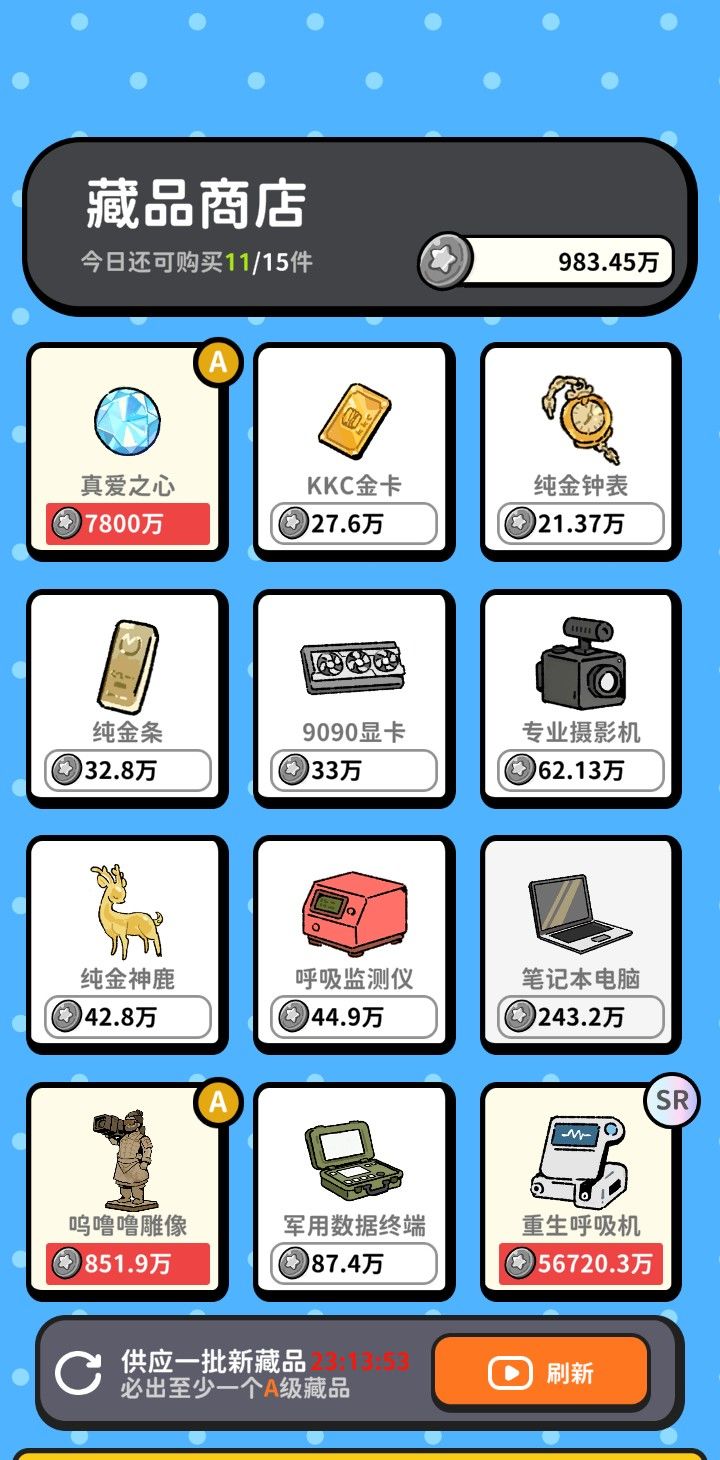Tap the 专业摄影机 camera icon
The image size is (720, 1460).
coord(580,668)
